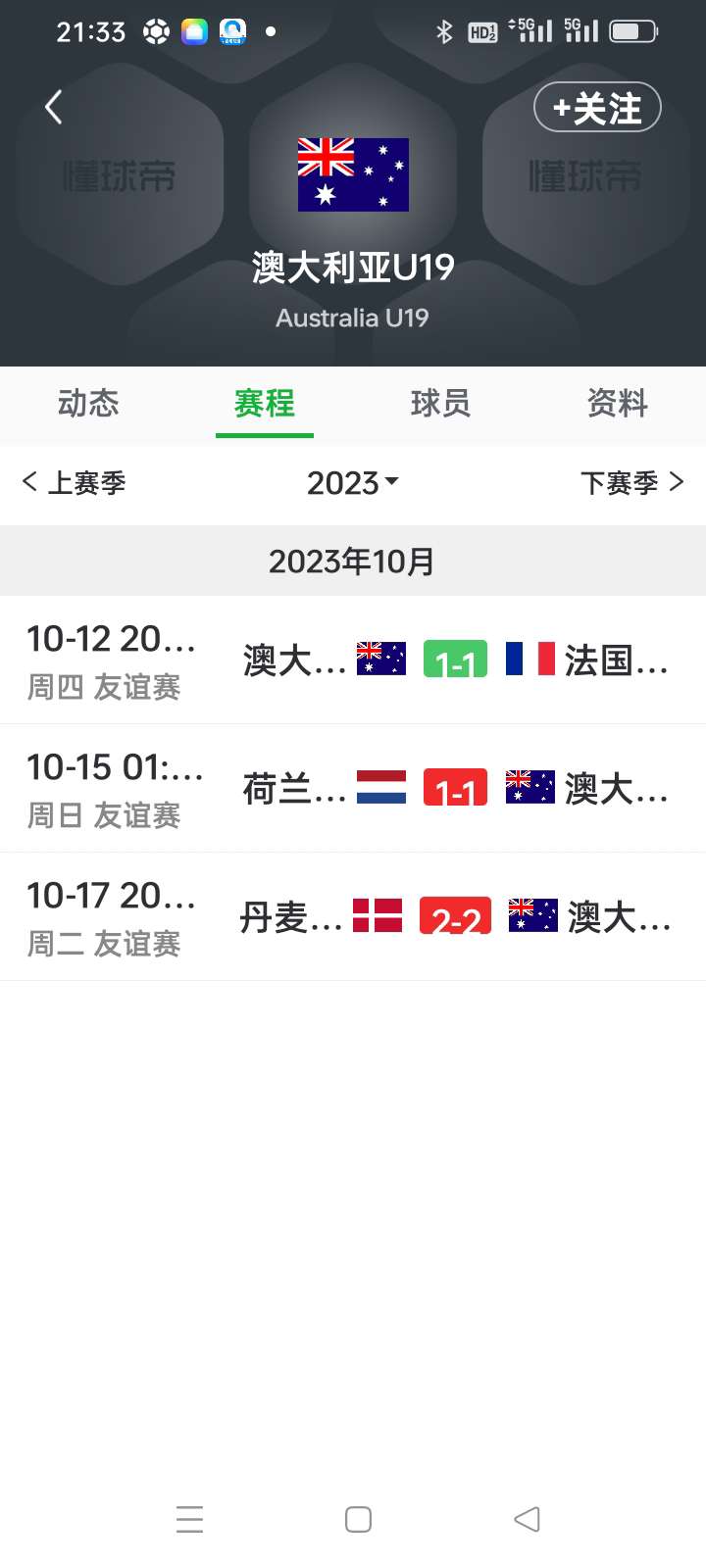Screen dimensions: 706x1568
Task: Go to previous season via 上赛季
Action: click(x=75, y=482)
